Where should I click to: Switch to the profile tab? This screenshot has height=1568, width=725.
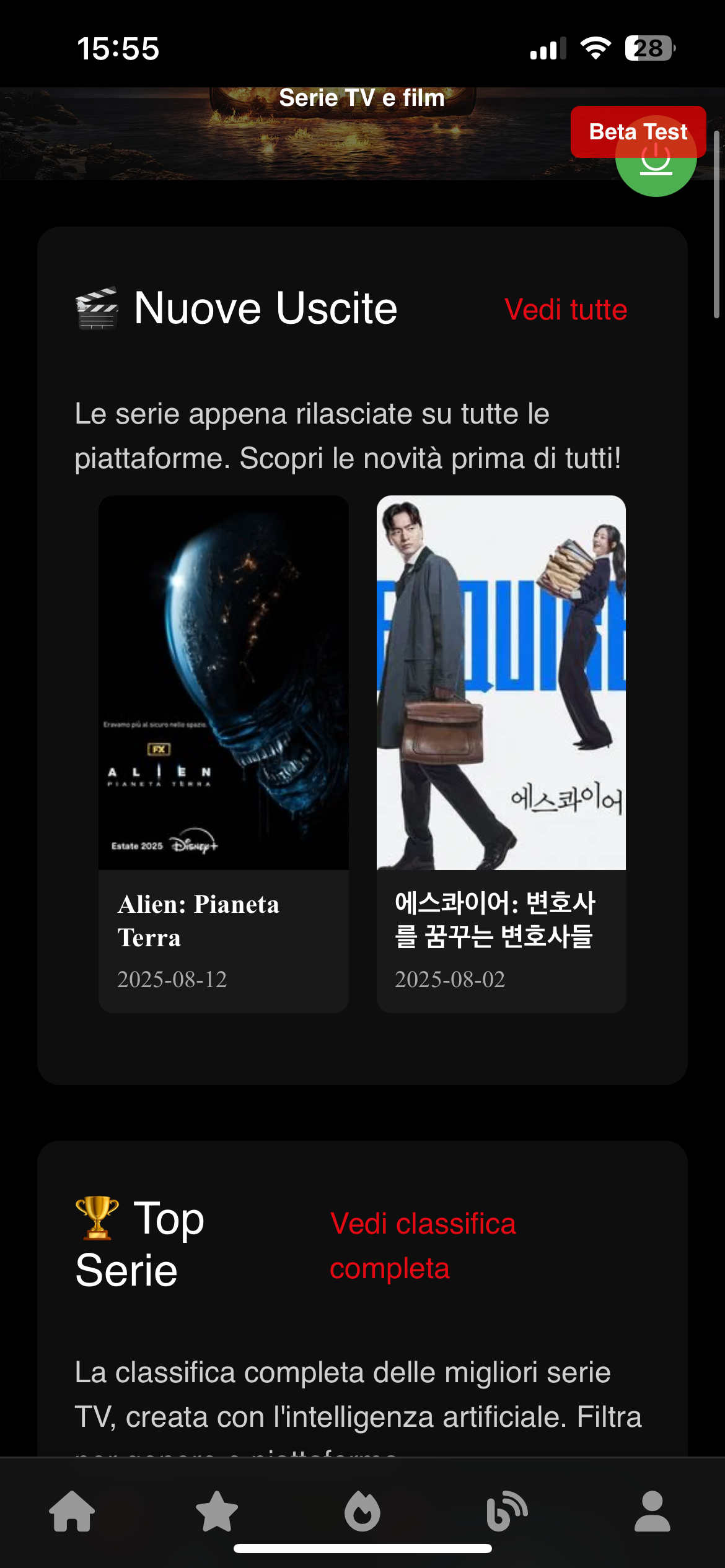pyautogui.click(x=652, y=1511)
